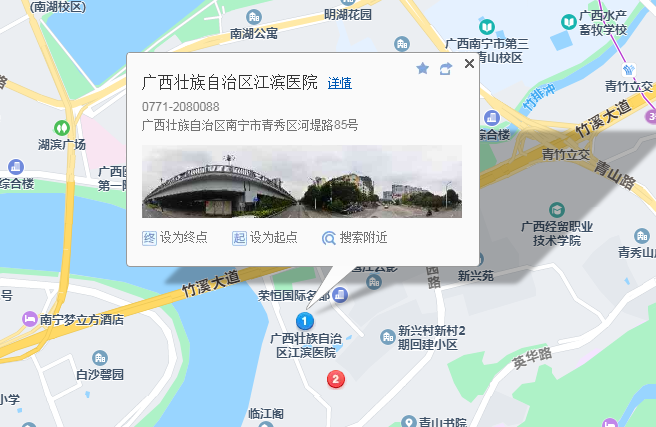656x427 pixels.
Task: Open the 详情 details link
Action: (340, 83)
